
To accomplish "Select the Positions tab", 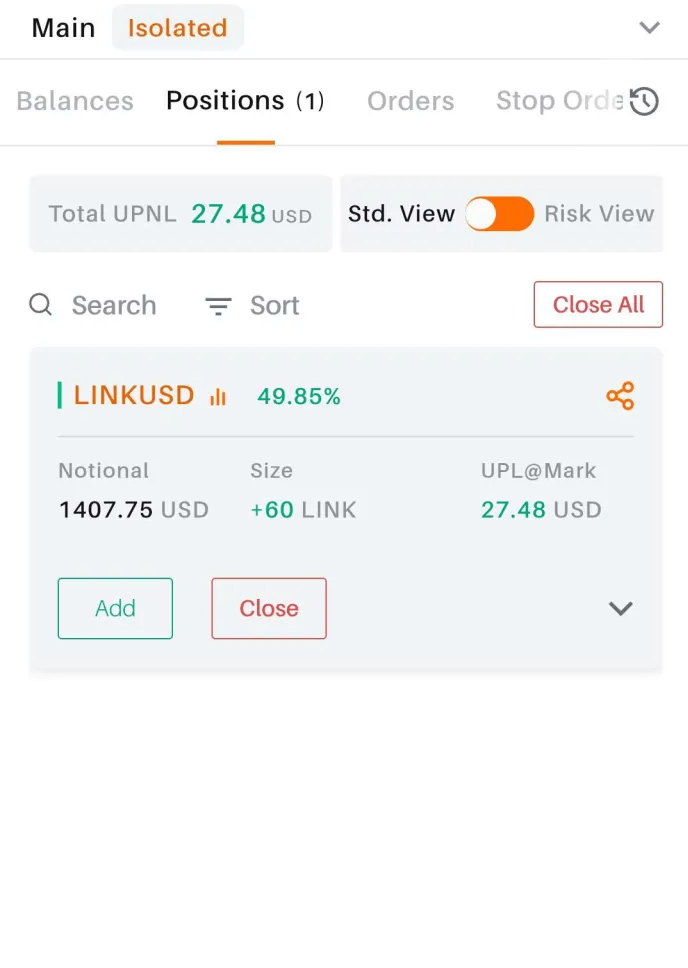I will pyautogui.click(x=245, y=101).
